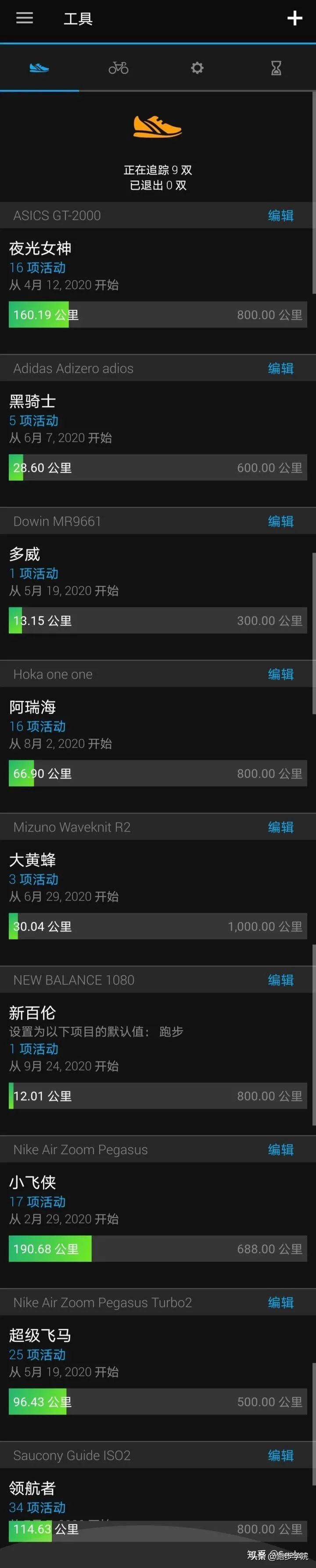The image size is (316, 1568).
Task: Edit the ASICS GT-2000 shoe
Action: [281, 215]
